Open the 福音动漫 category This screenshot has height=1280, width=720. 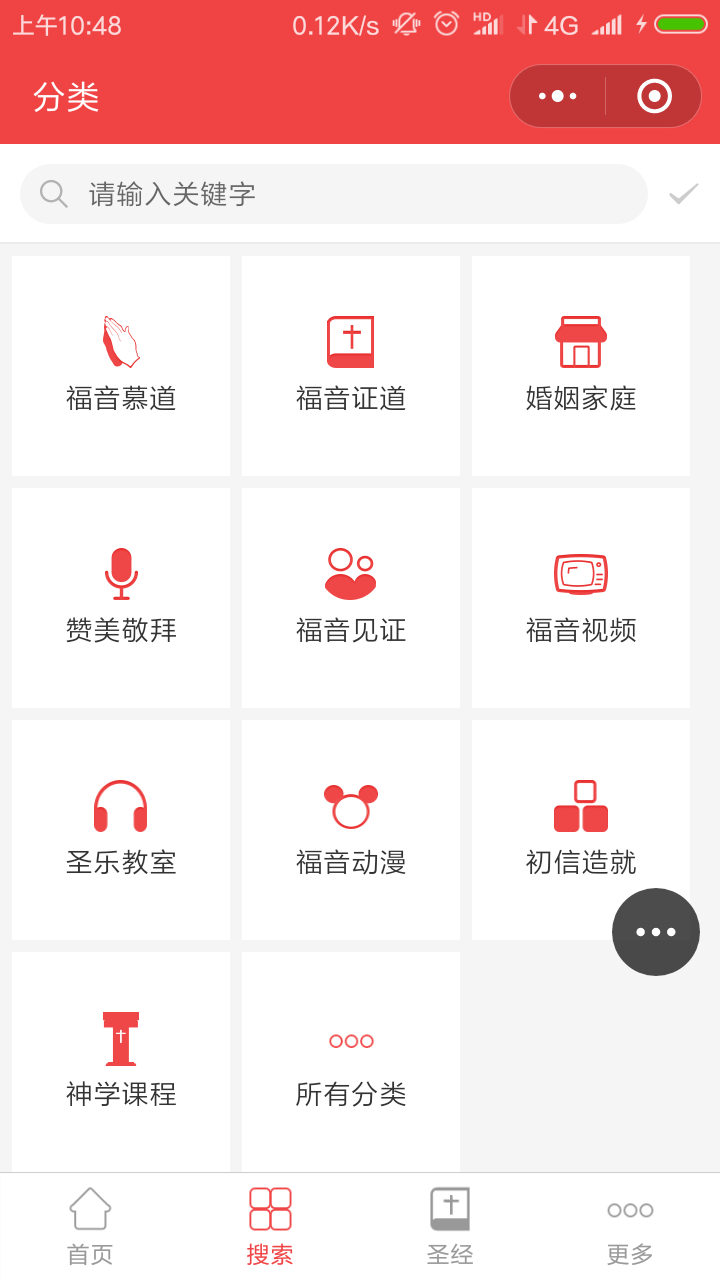tap(351, 830)
